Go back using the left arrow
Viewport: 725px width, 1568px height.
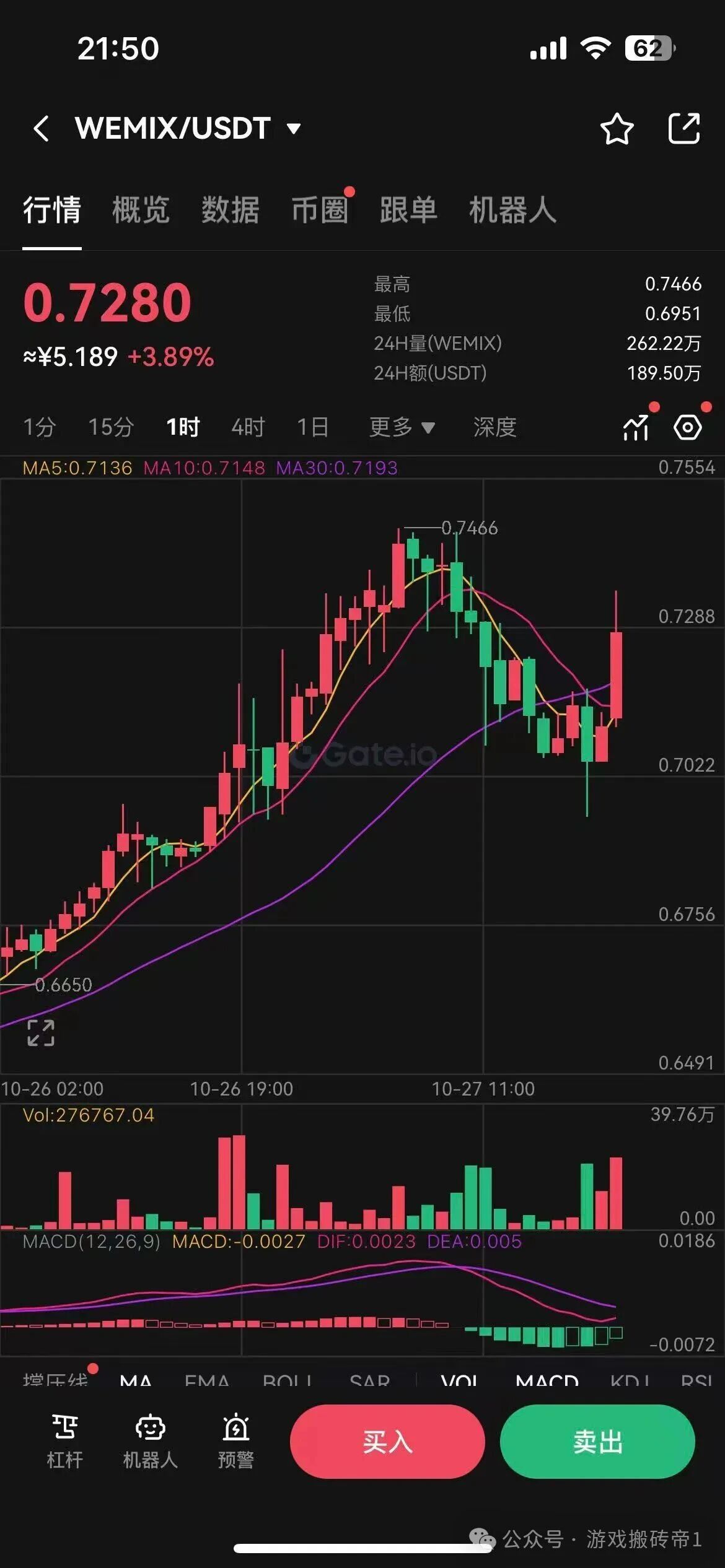42,129
